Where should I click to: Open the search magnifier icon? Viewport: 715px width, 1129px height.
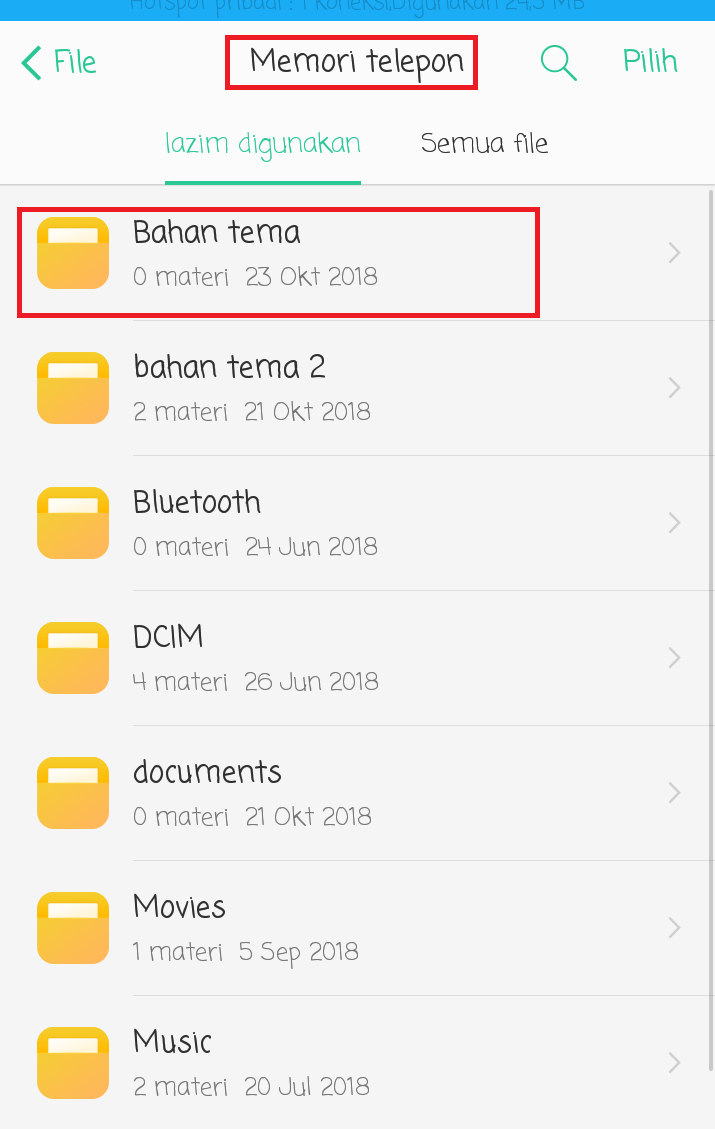point(558,62)
